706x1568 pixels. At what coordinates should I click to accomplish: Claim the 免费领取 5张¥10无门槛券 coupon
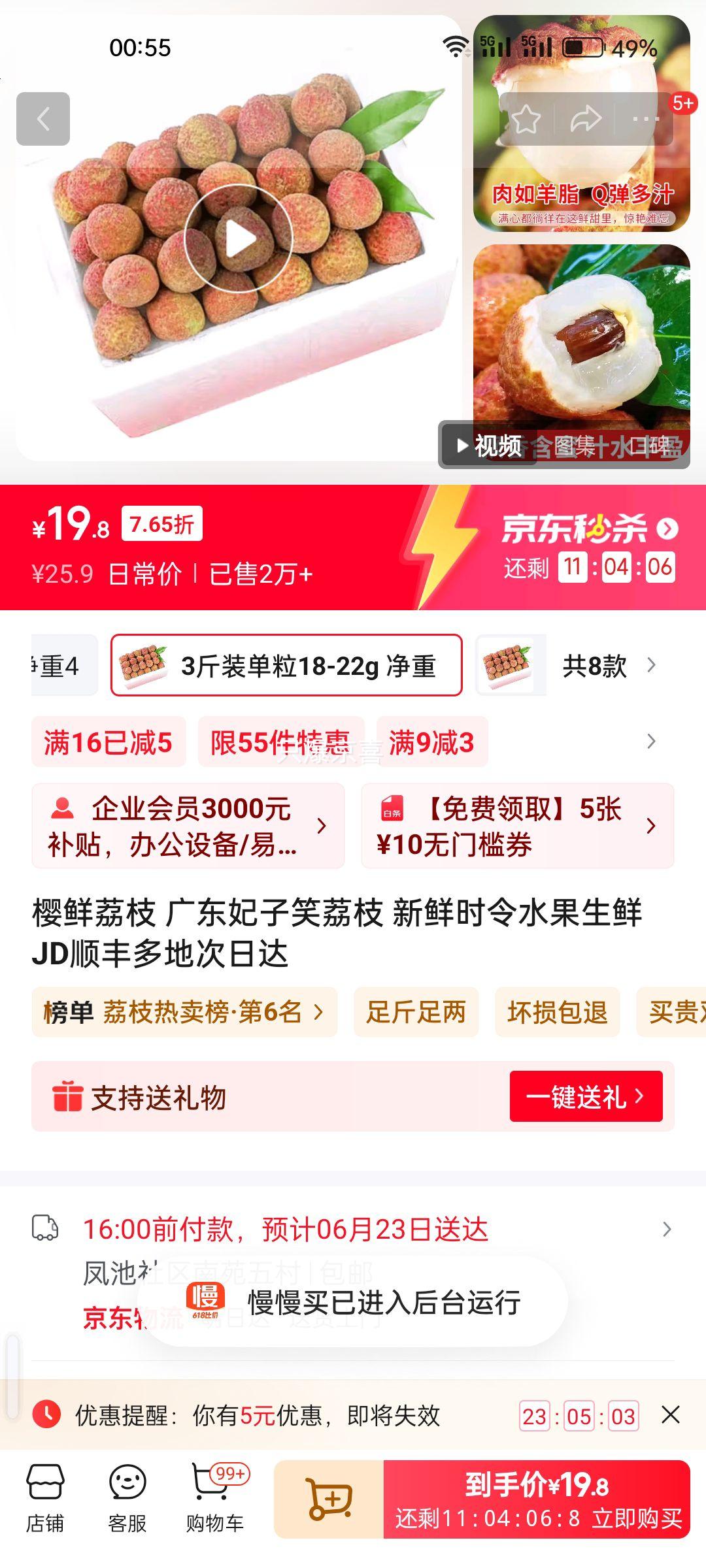pyautogui.click(x=517, y=826)
